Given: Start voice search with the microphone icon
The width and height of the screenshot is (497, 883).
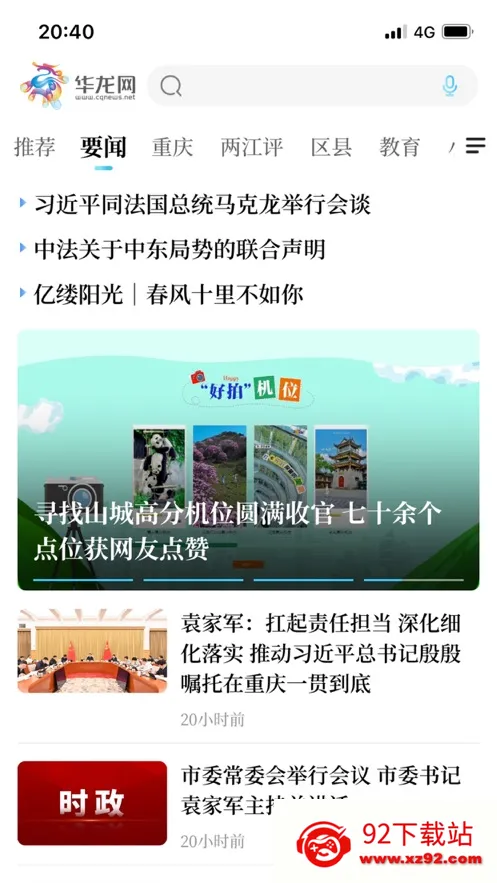Looking at the screenshot, I should pyautogui.click(x=449, y=86).
